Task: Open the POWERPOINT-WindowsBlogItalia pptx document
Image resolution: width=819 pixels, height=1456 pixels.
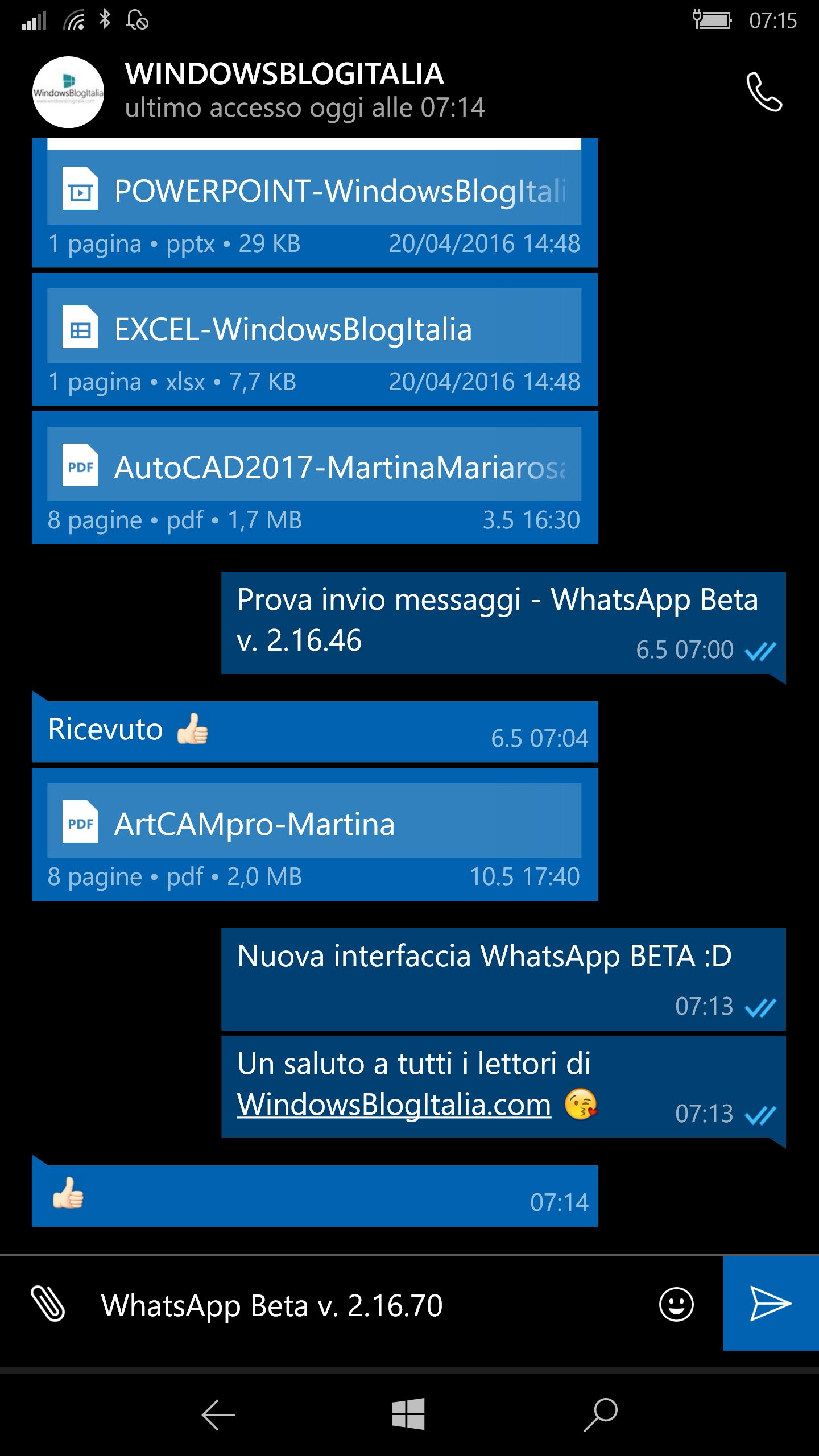Action: [315, 203]
